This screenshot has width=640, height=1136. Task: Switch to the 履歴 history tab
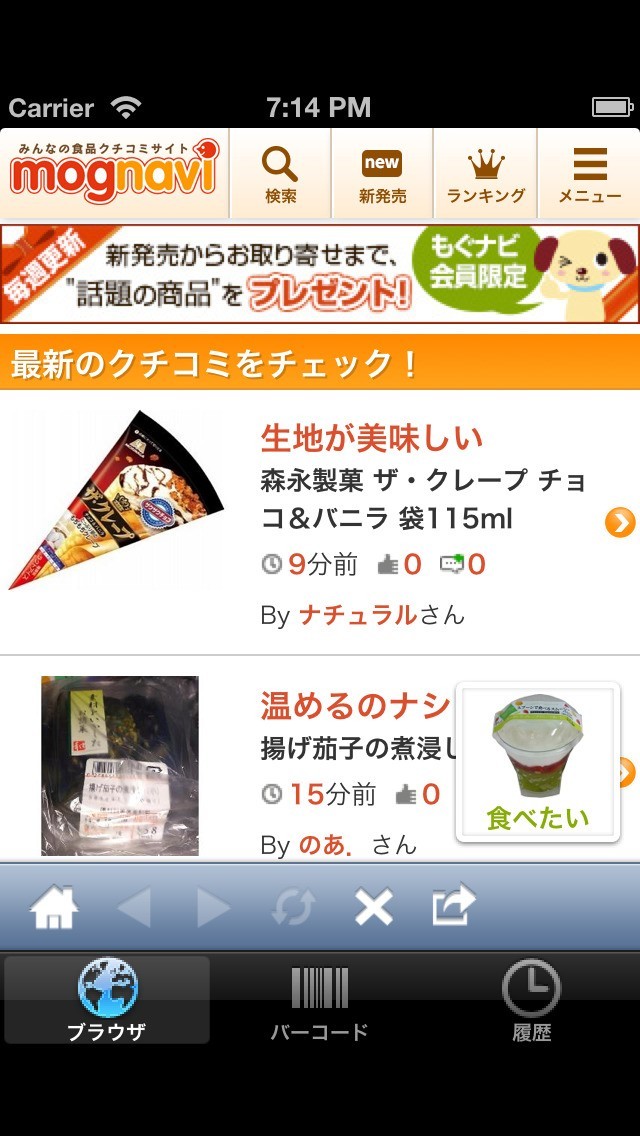(531, 1002)
